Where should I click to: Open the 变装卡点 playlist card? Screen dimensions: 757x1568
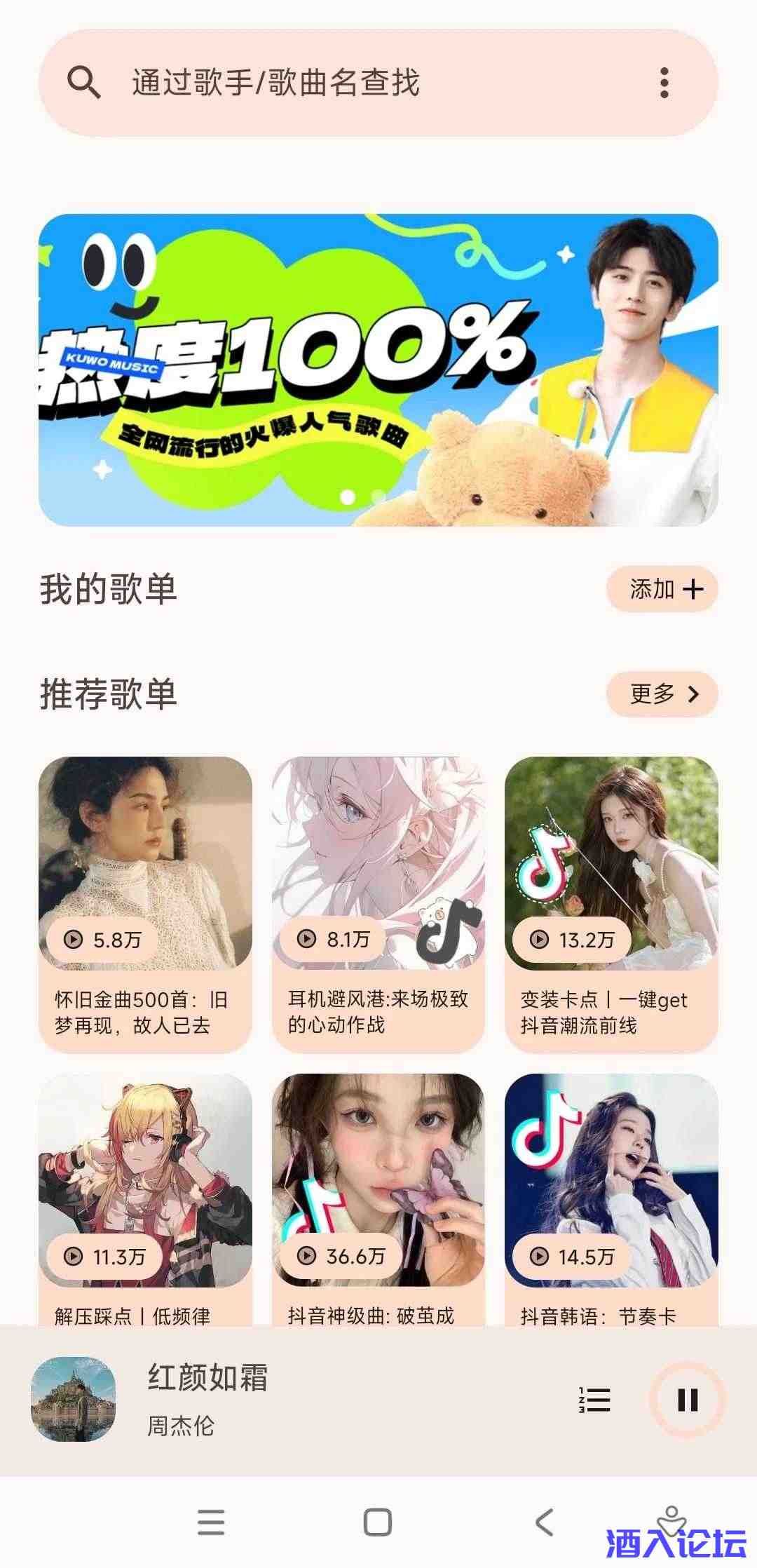pyautogui.click(x=611, y=903)
